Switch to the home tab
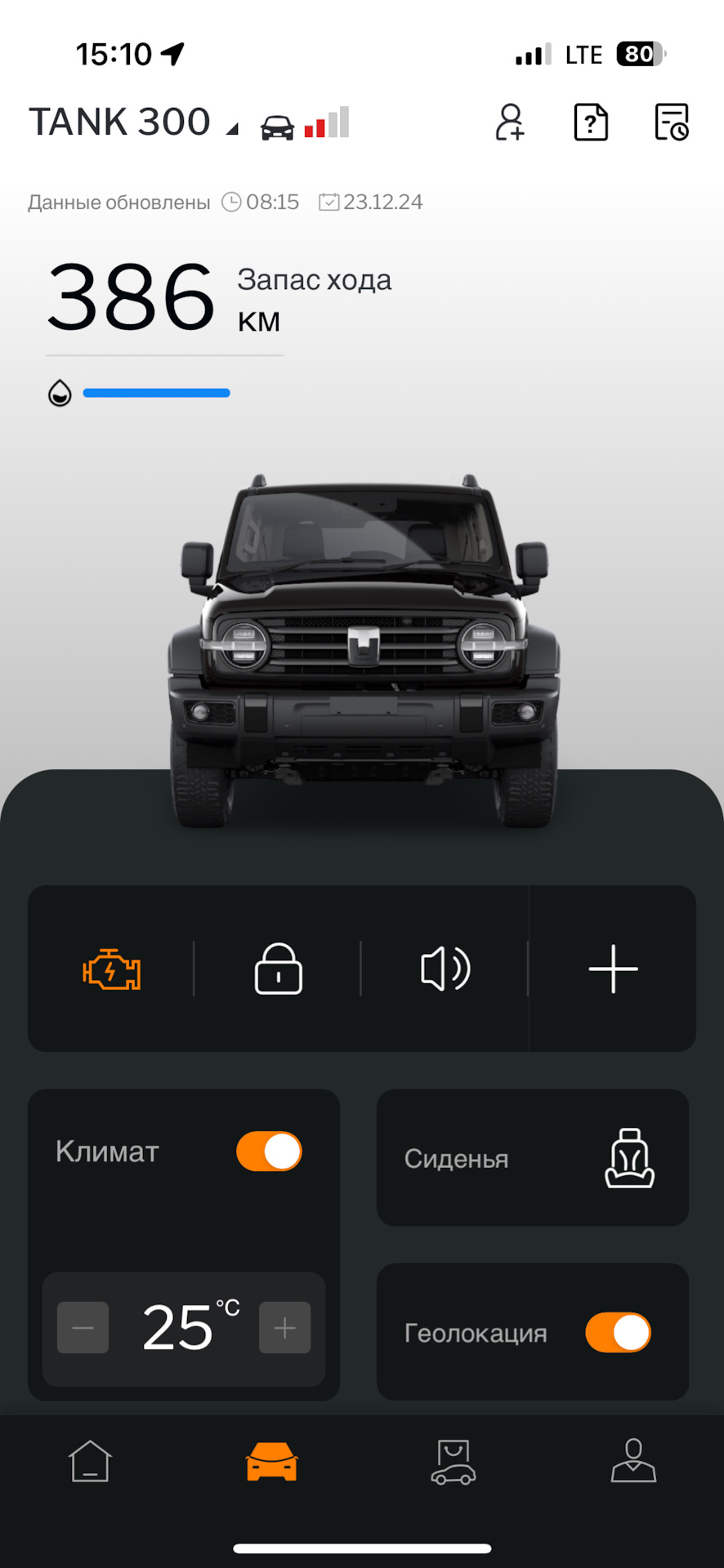724x1568 pixels. coord(90,1461)
